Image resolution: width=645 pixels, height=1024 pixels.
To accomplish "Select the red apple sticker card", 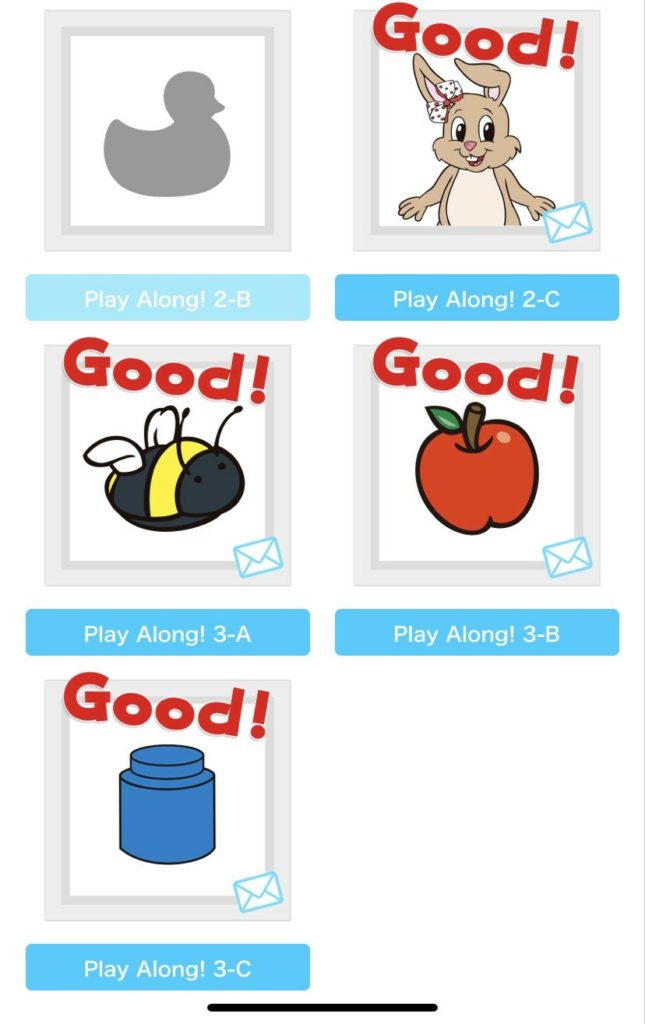I will (476, 466).
